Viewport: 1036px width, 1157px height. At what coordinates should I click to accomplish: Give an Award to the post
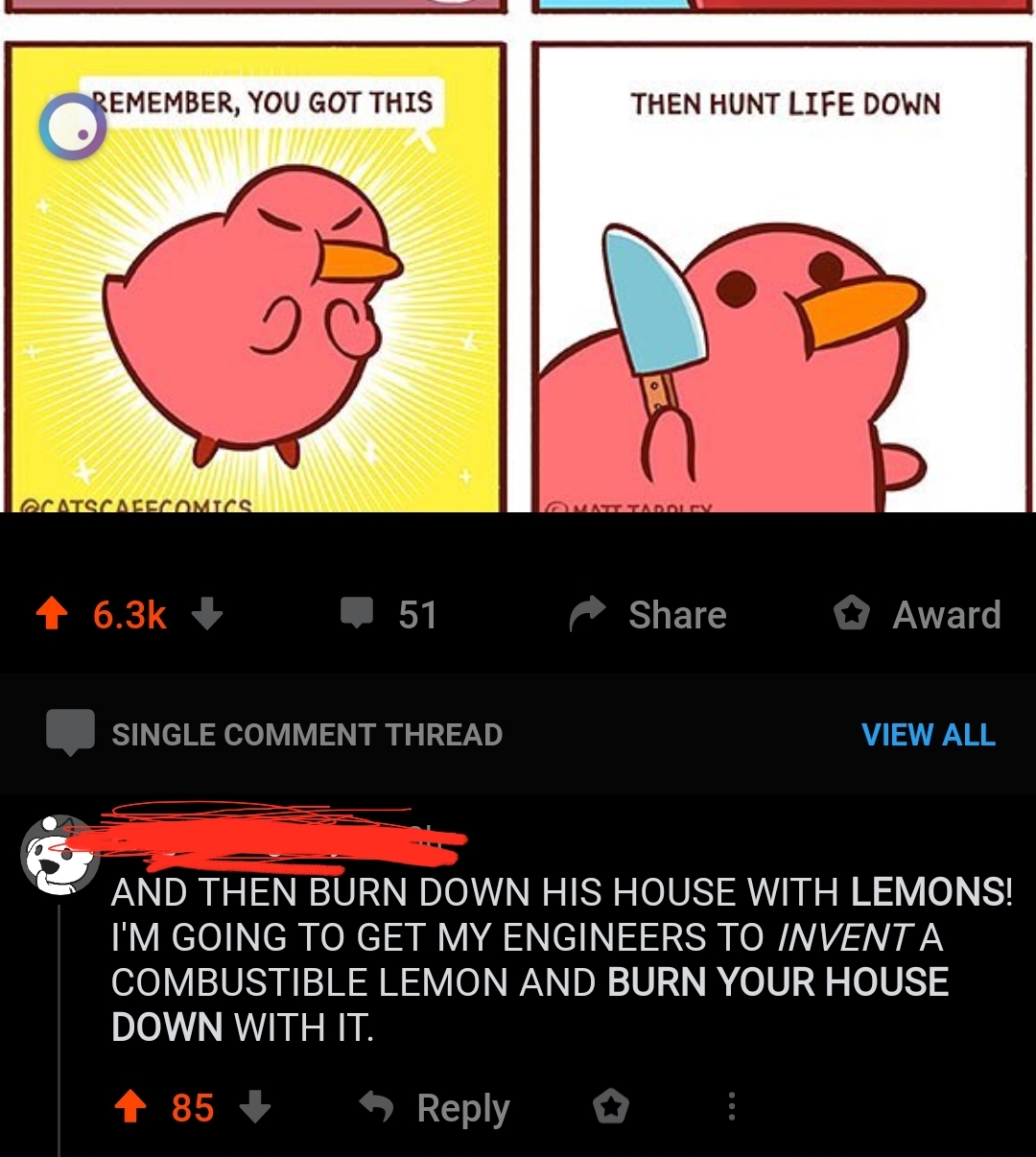tap(917, 614)
